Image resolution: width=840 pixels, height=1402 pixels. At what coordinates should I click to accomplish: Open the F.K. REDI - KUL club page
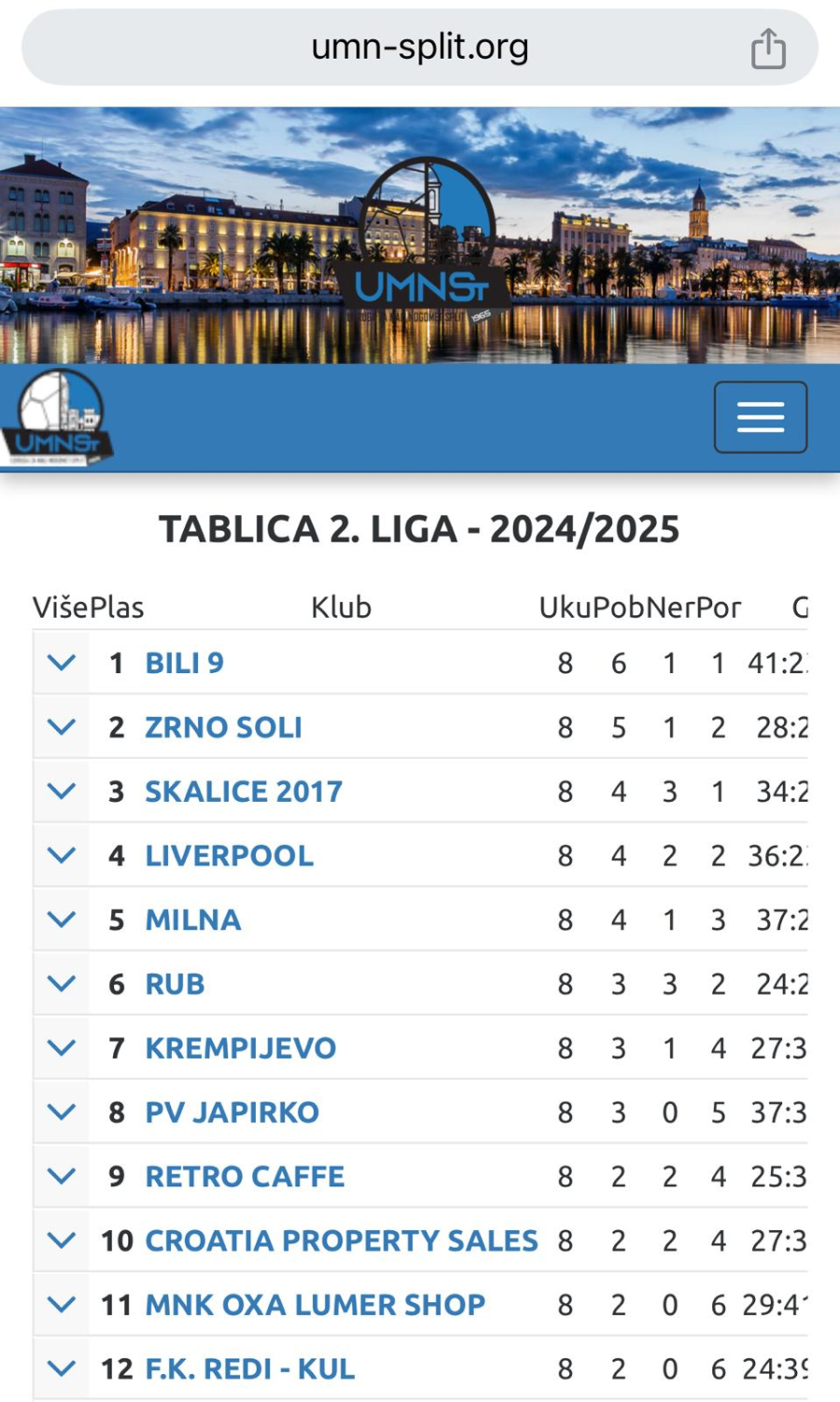point(250,1369)
